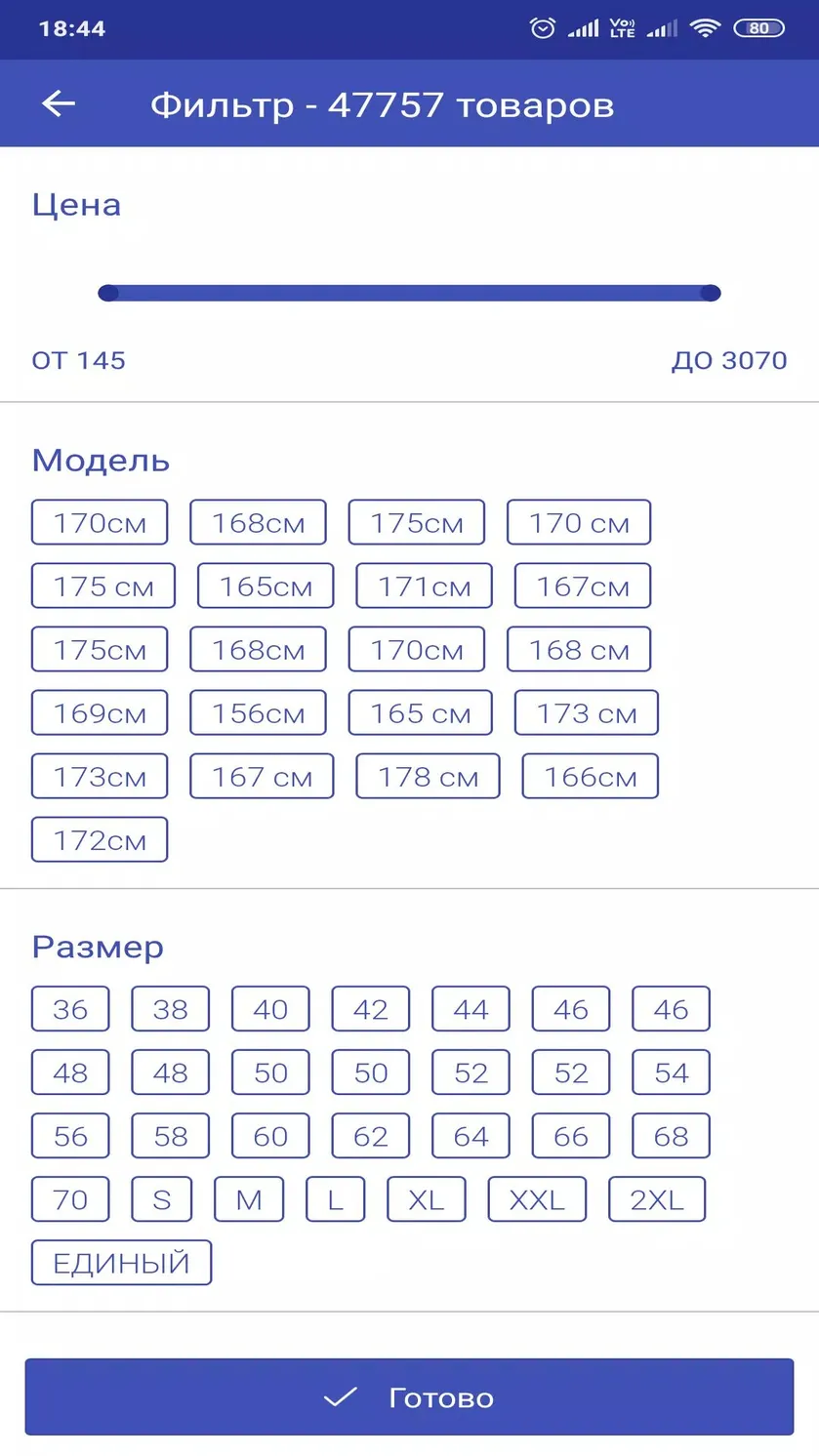This screenshot has width=819, height=1456.
Task: Filter by size 42
Action: 370,1009
